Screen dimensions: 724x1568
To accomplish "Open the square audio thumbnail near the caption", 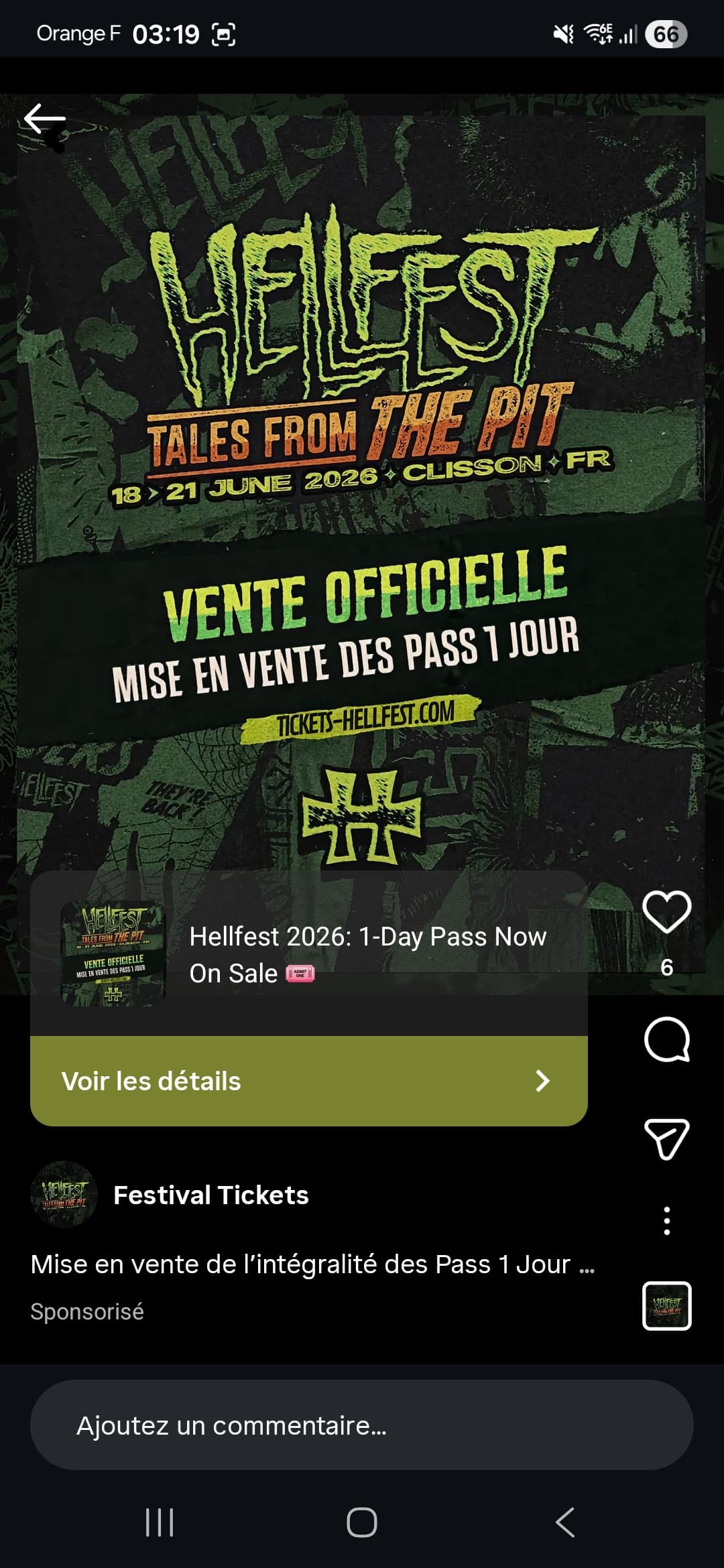I will (666, 1305).
